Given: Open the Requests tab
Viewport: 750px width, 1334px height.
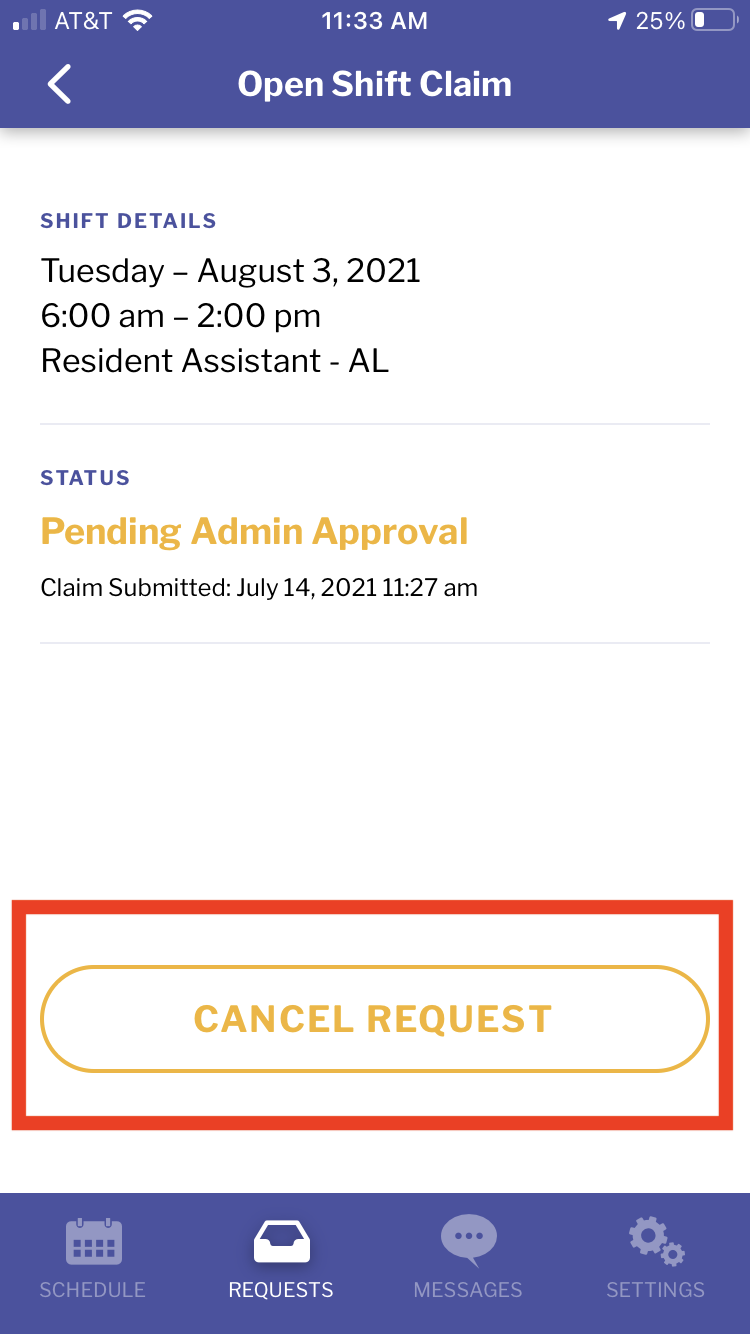Looking at the screenshot, I should [281, 1259].
